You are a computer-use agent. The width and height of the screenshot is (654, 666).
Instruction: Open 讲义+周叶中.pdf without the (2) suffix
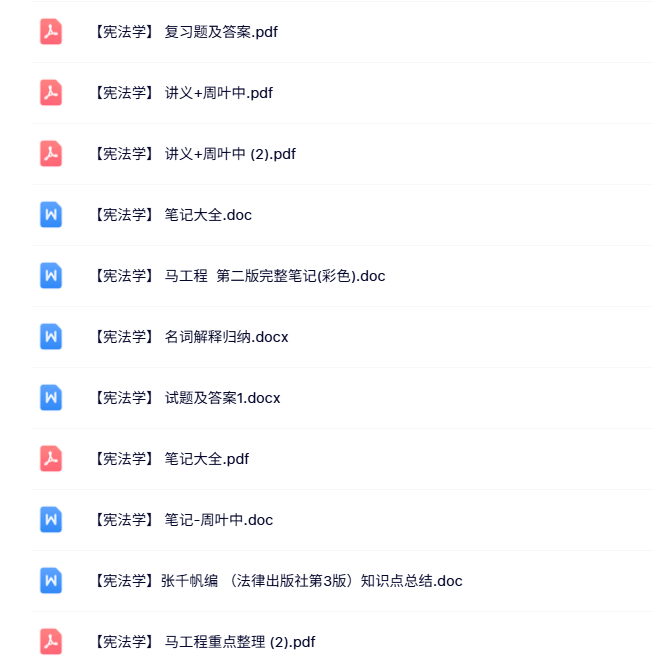182,93
